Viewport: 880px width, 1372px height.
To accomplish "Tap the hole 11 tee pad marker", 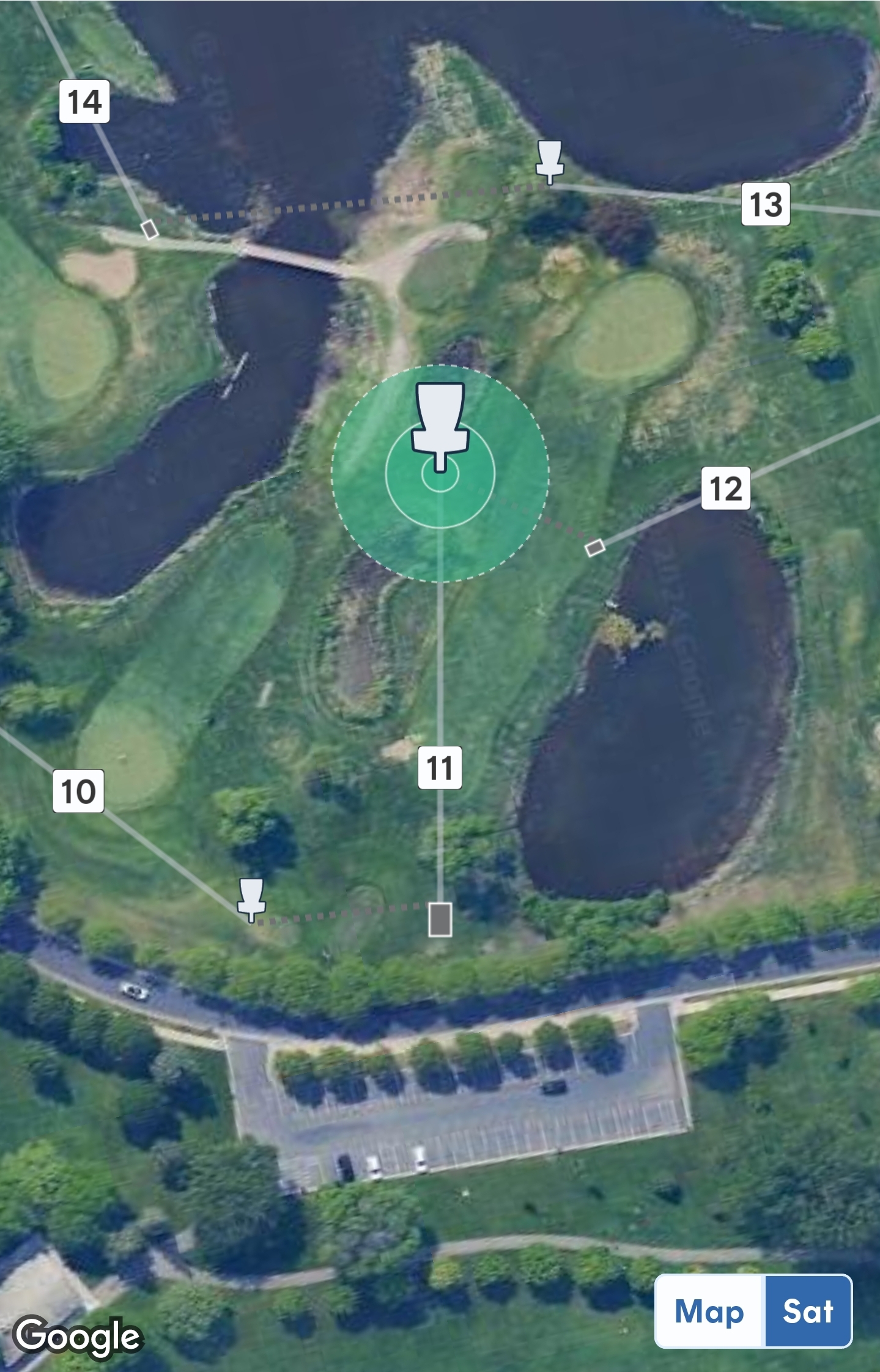I will 440,919.
